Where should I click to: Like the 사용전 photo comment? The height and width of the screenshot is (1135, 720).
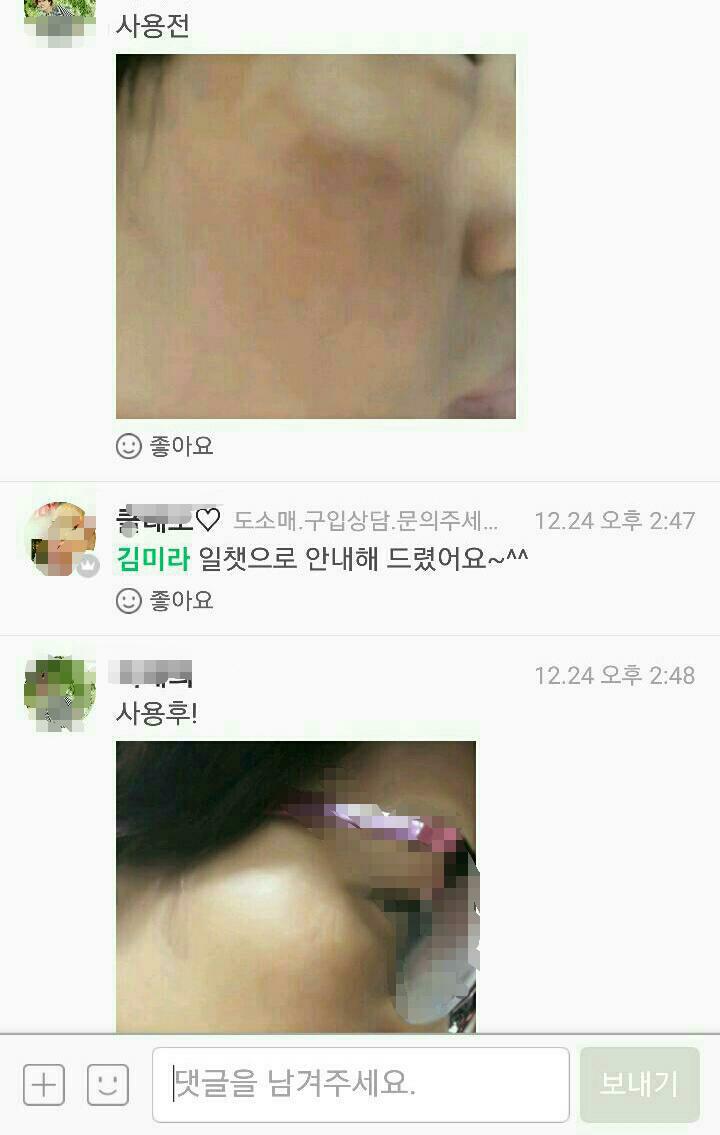point(165,446)
